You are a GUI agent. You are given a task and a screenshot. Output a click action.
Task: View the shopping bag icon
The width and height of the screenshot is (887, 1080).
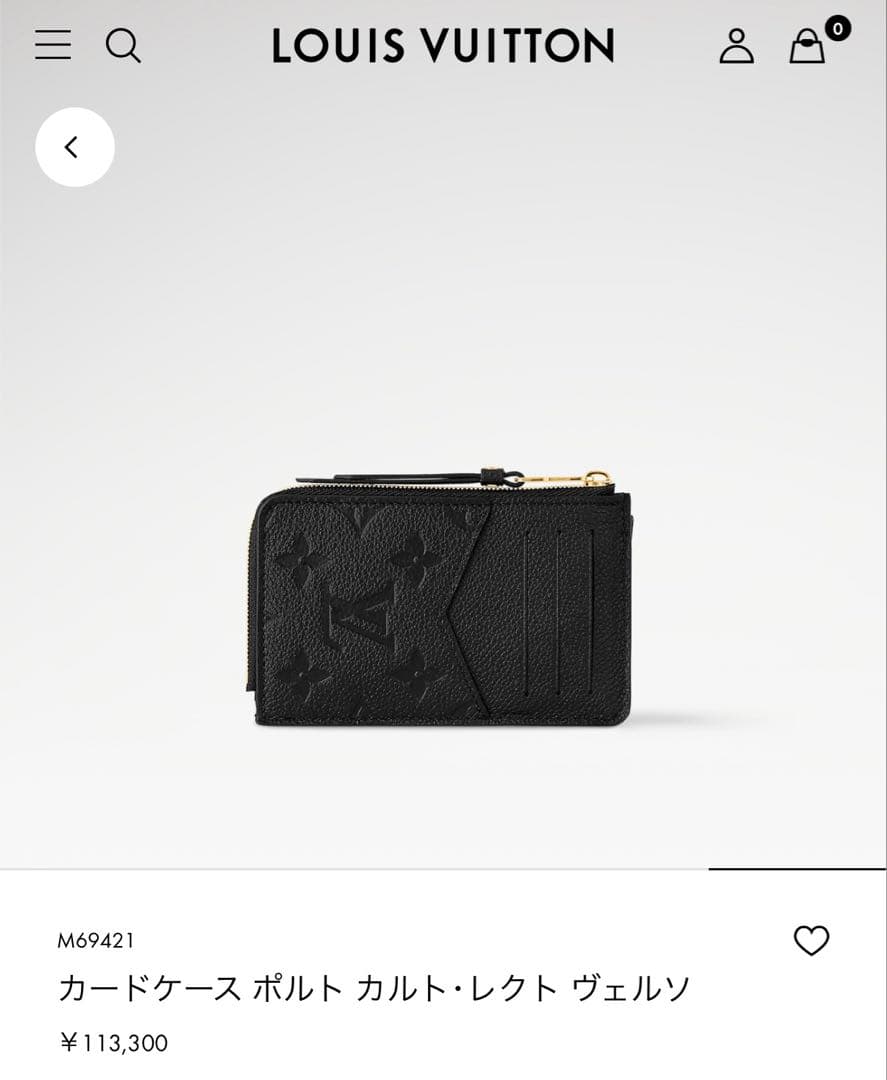806,48
